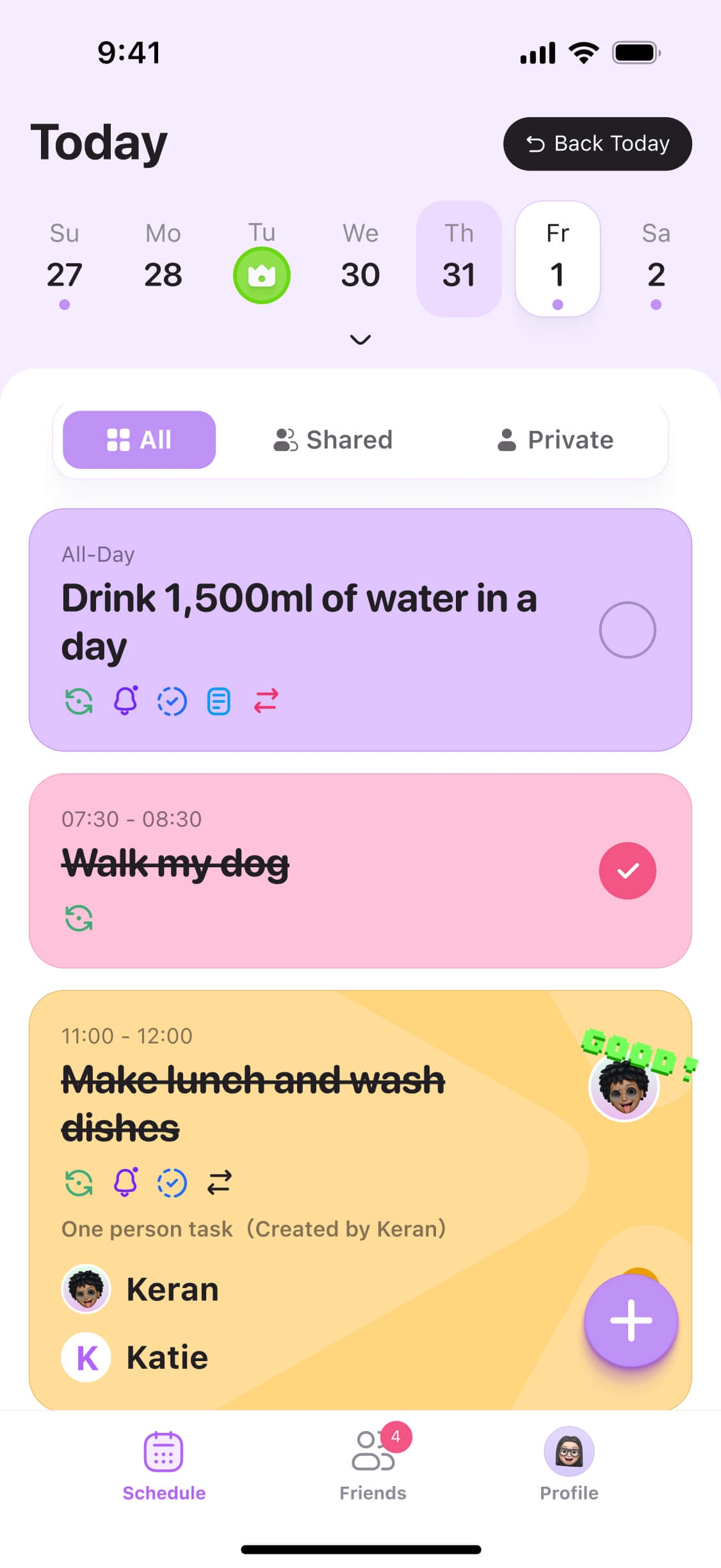Click the red swap arrows on water task
The image size is (721, 1568).
tap(266, 701)
